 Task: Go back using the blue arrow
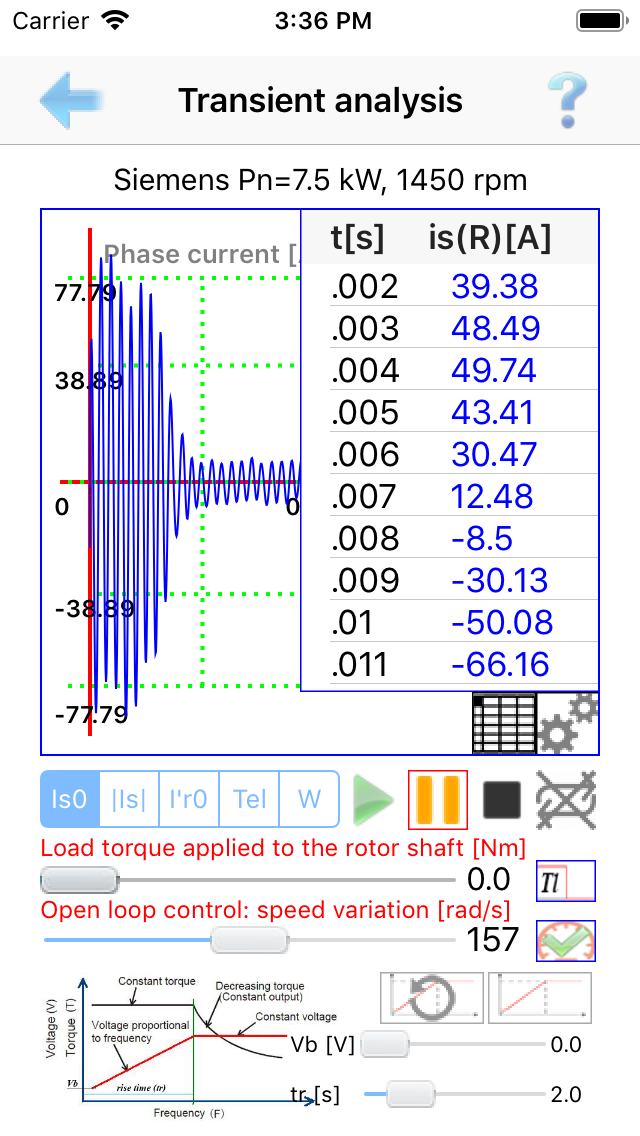70,100
